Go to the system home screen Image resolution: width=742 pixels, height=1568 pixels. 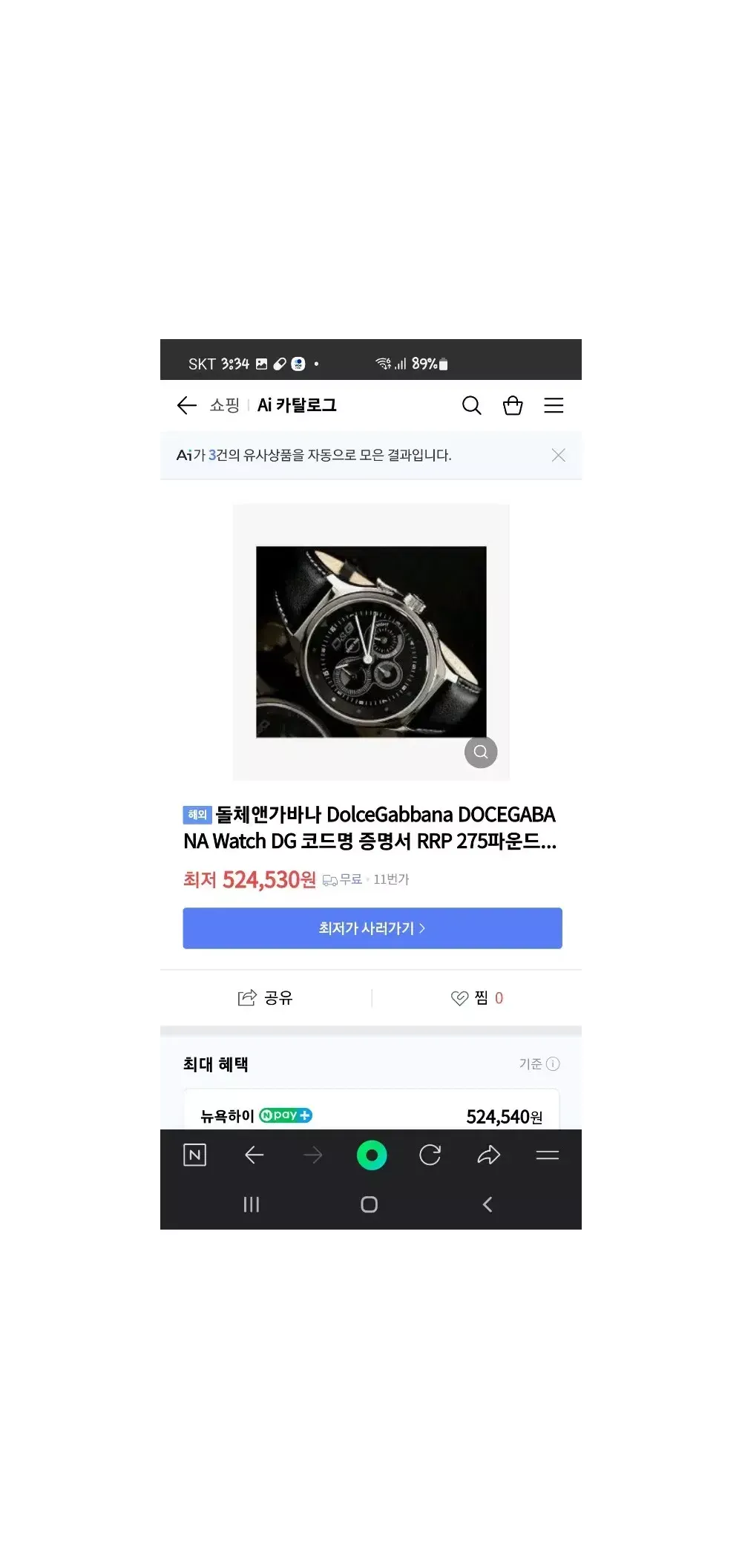[x=369, y=1204]
